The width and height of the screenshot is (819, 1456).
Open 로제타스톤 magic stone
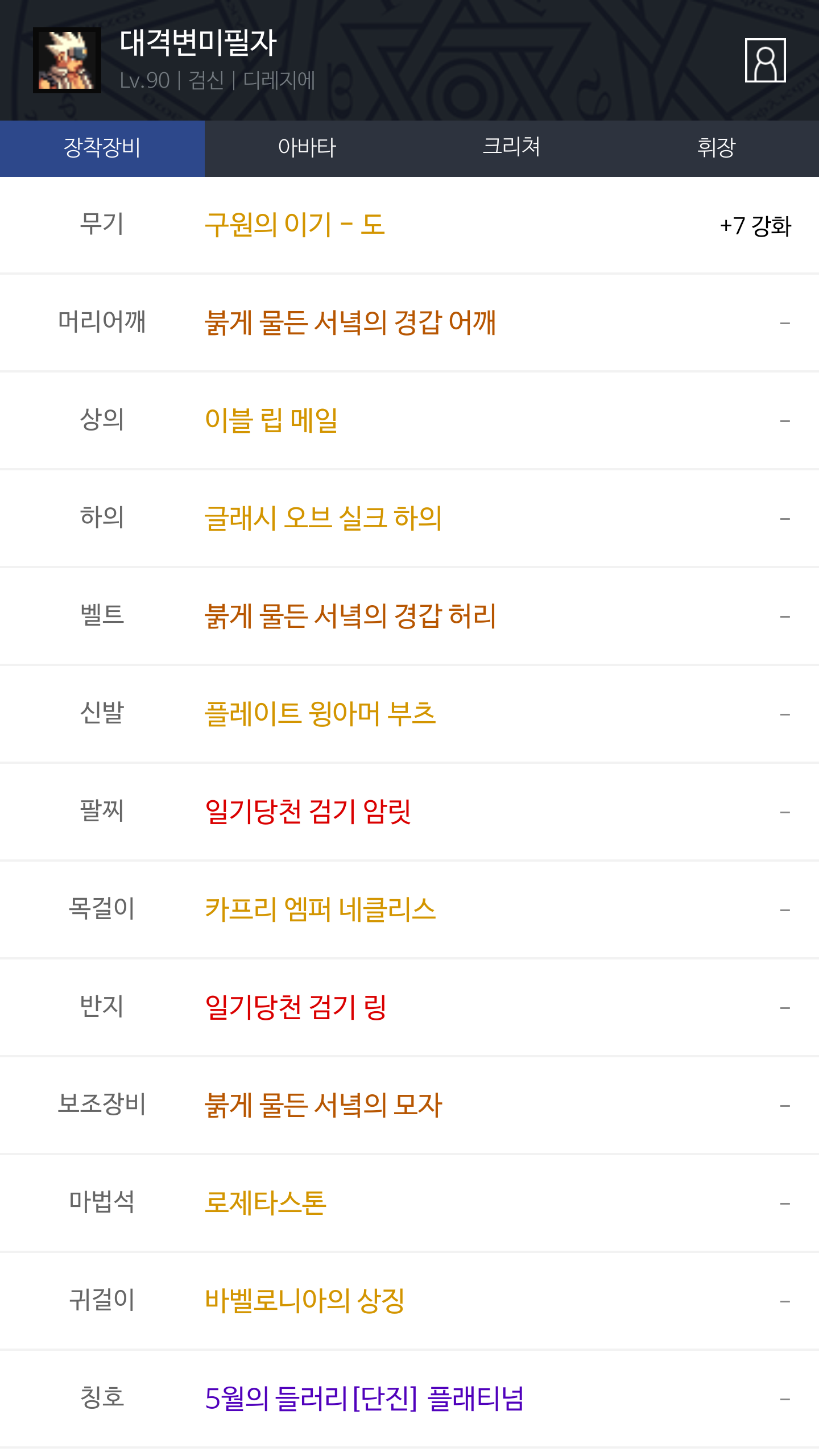coord(266,1203)
